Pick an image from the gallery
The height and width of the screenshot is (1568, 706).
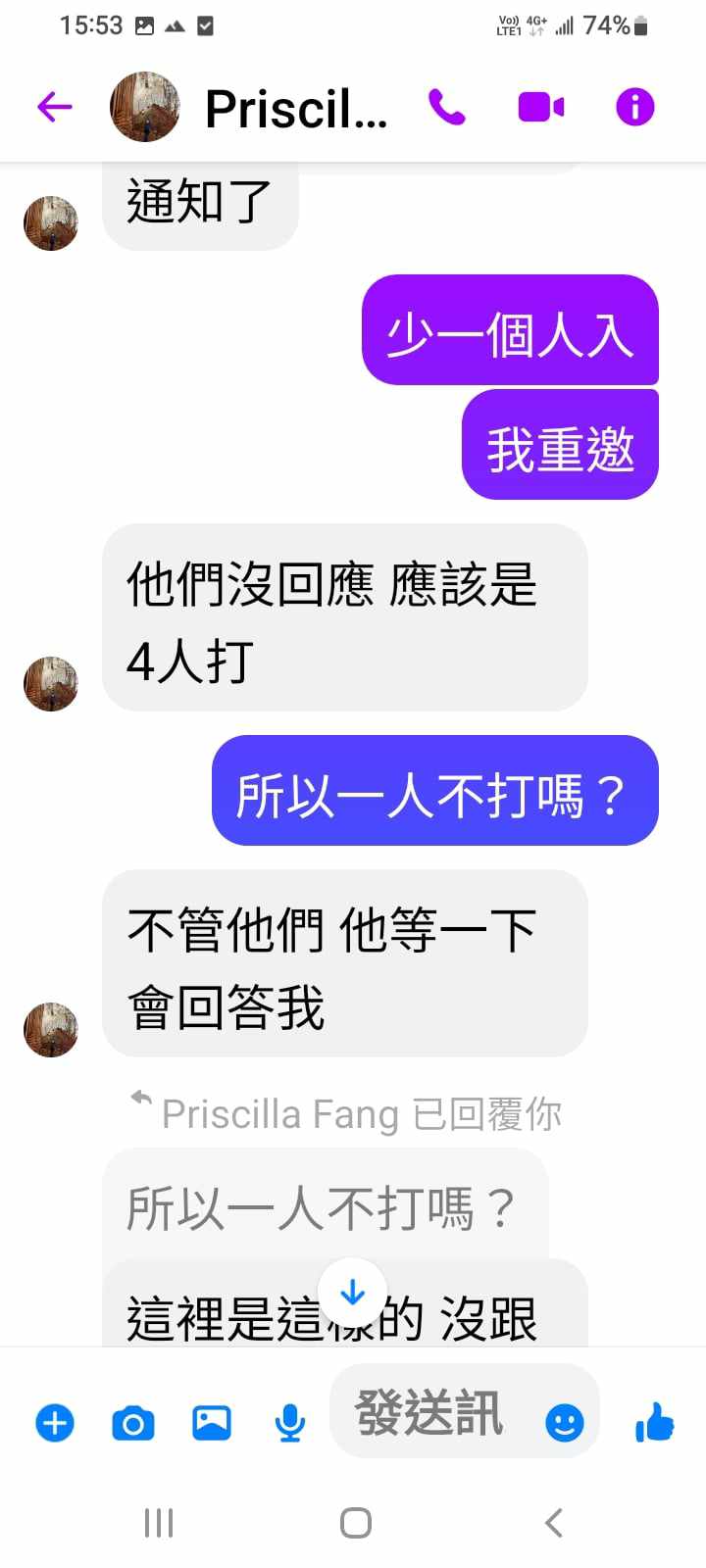pyautogui.click(x=211, y=1422)
